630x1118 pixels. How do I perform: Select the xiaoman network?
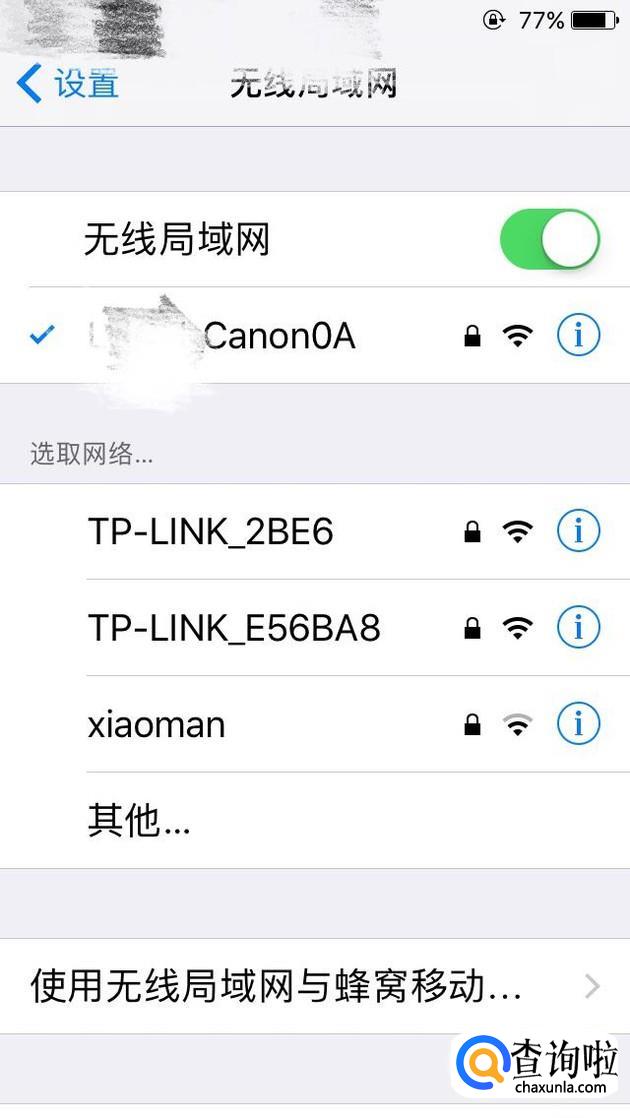pyautogui.click(x=157, y=724)
